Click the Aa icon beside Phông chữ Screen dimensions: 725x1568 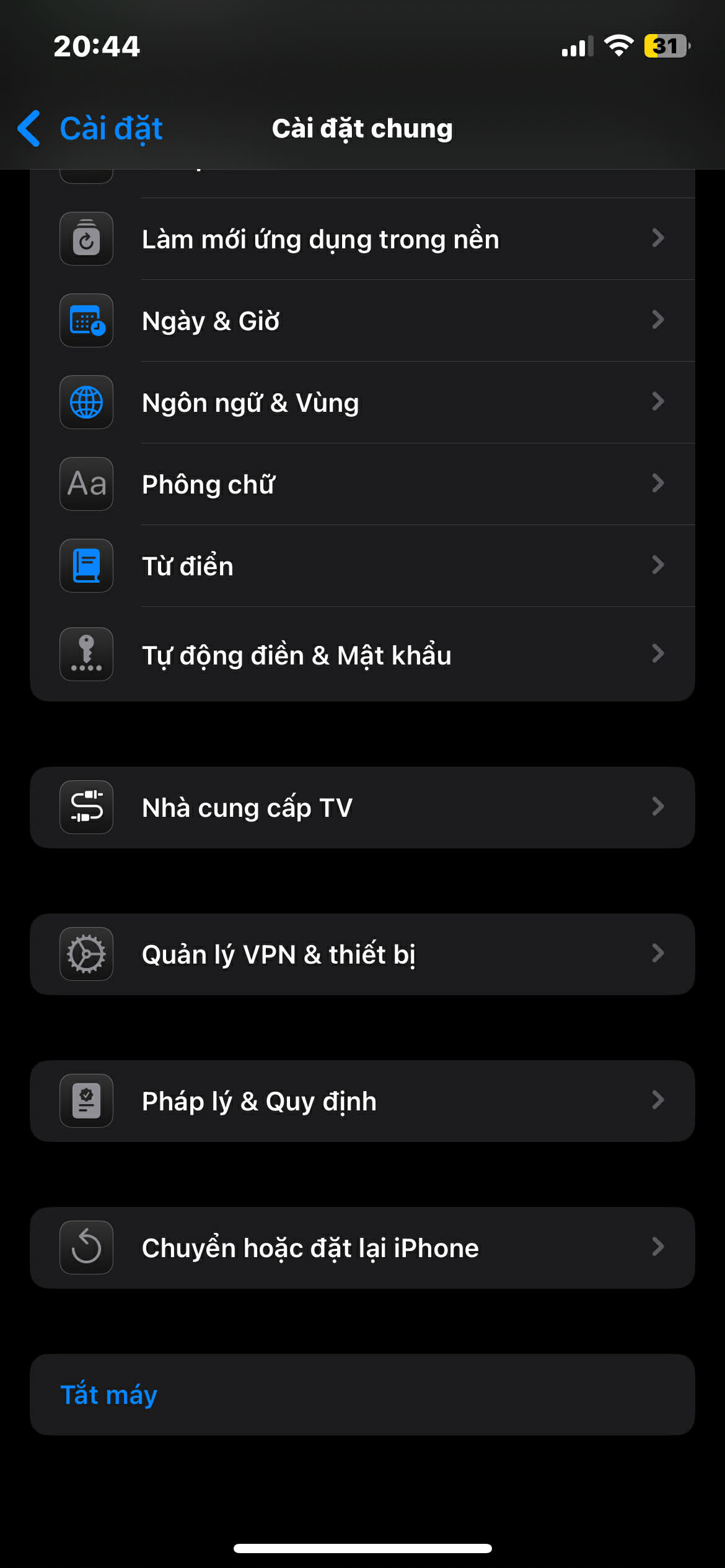coord(86,484)
